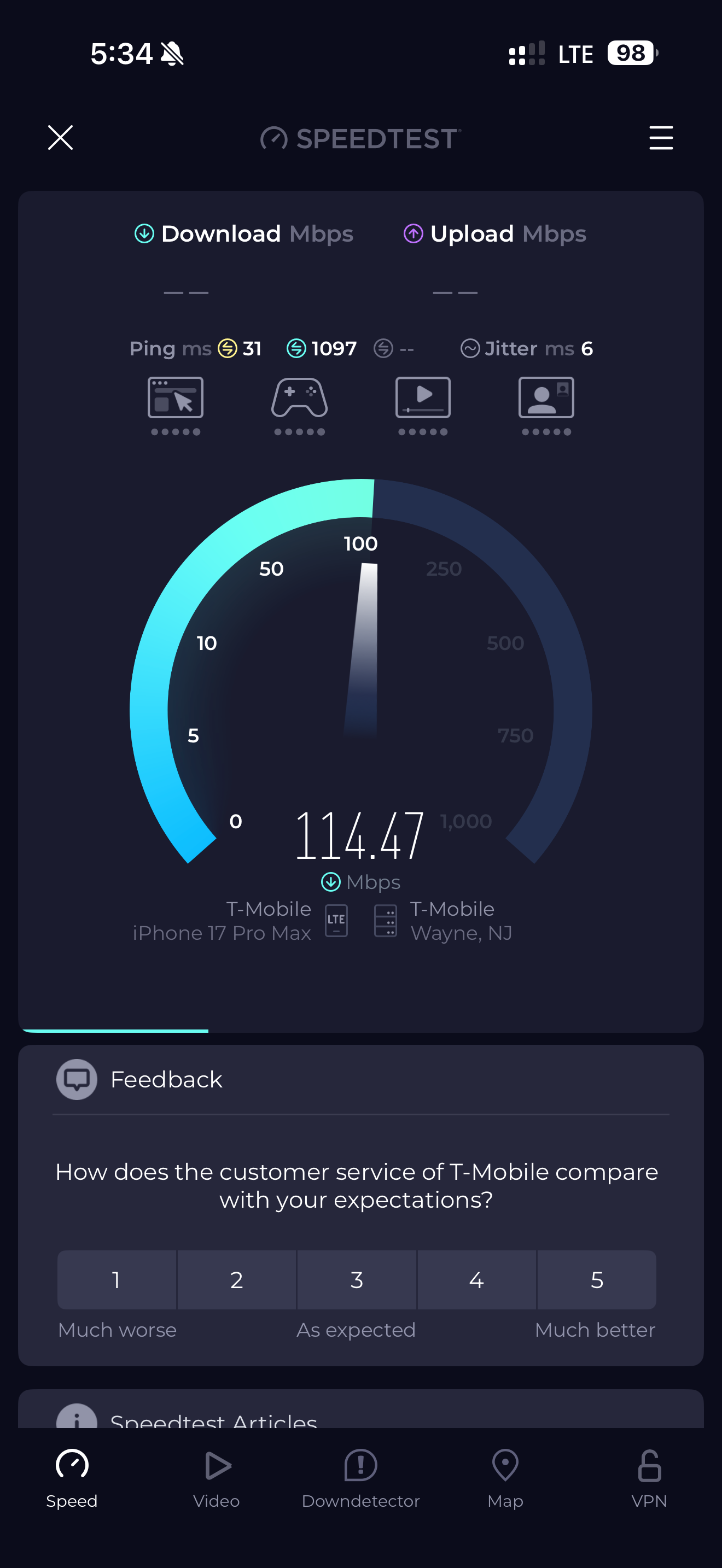Give rating 5 much better

597,1280
